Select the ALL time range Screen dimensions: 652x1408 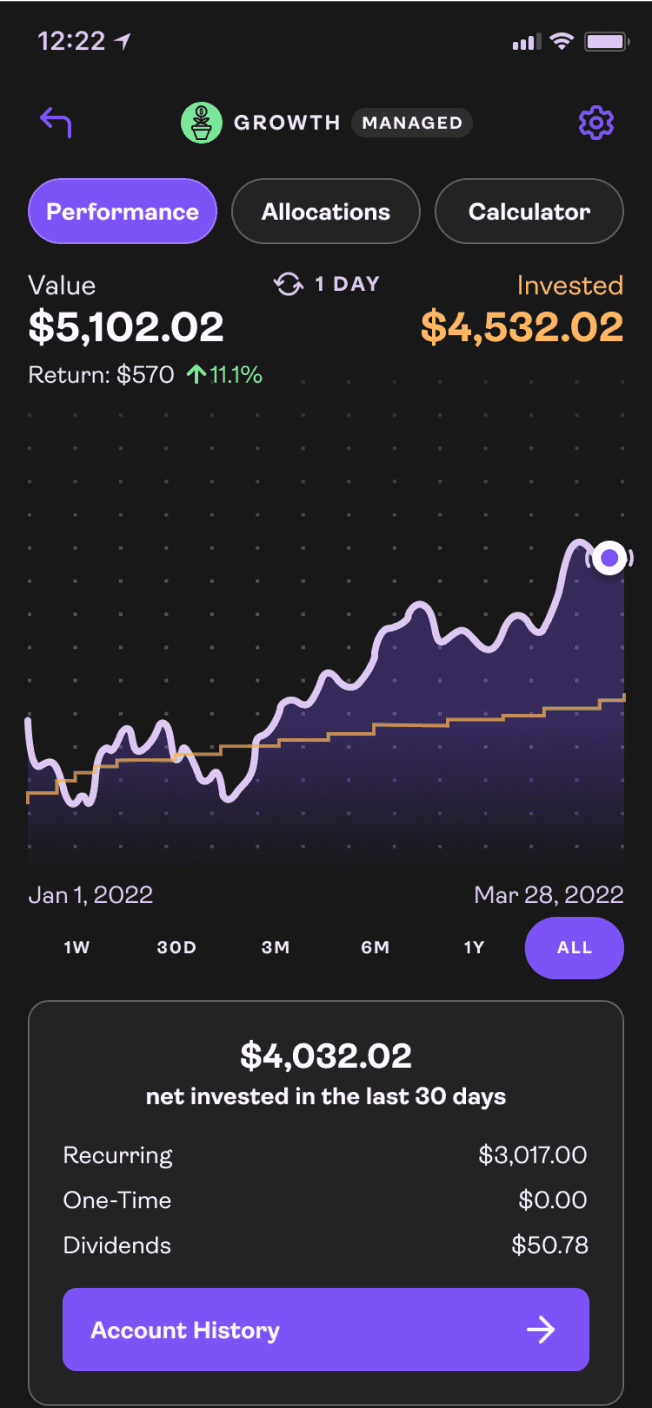tap(574, 948)
